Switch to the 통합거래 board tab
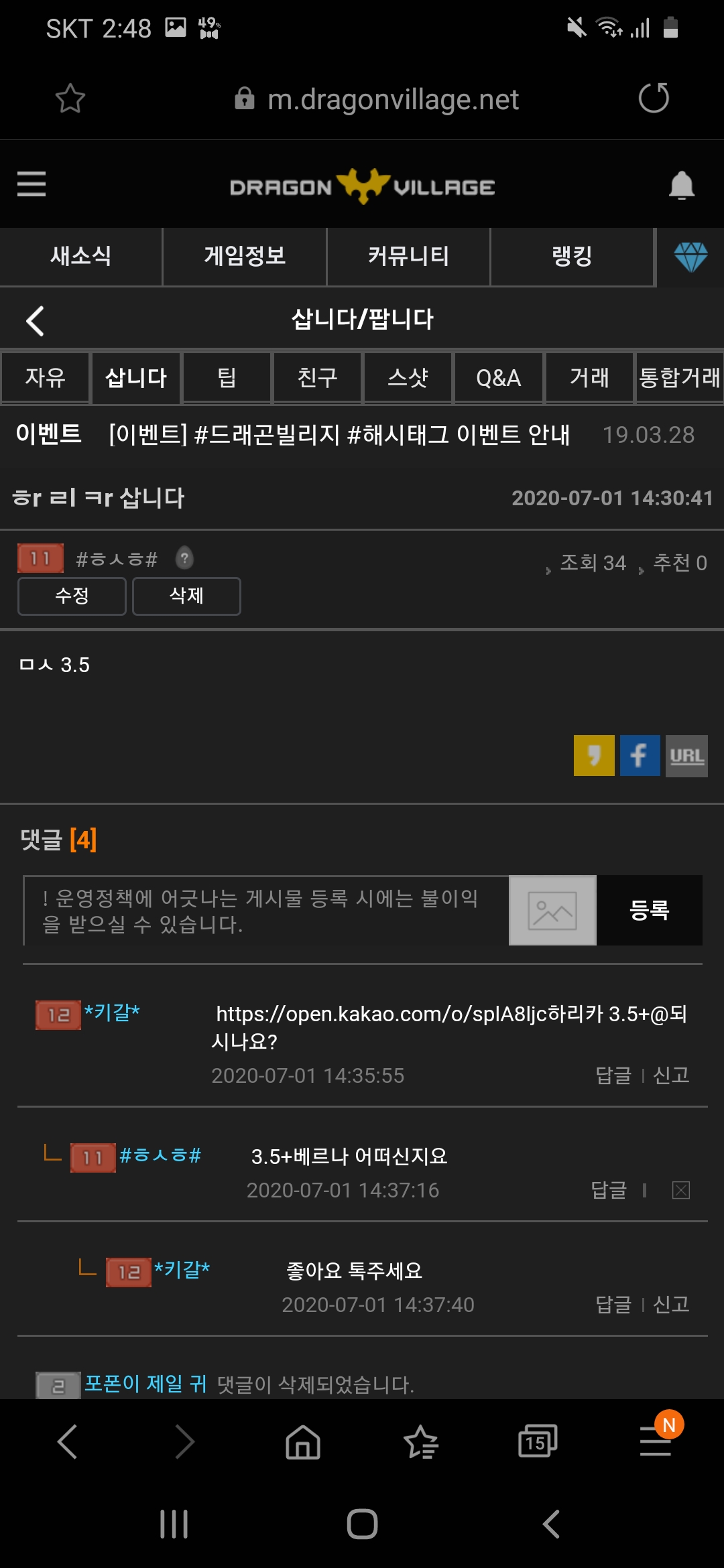Image resolution: width=724 pixels, height=1568 pixels. pos(679,377)
